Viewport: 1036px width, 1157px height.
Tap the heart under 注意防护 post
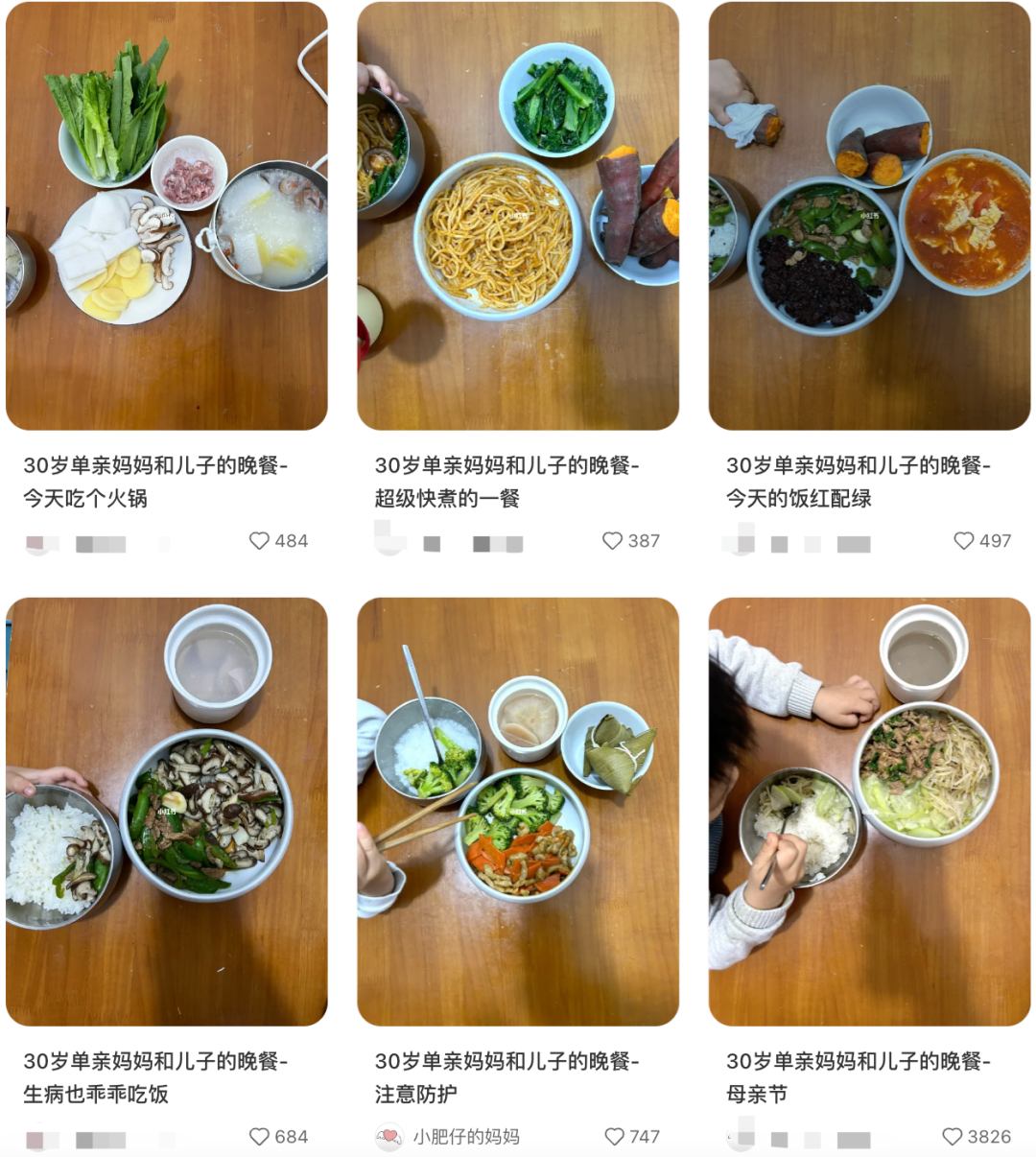pyautogui.click(x=614, y=1137)
